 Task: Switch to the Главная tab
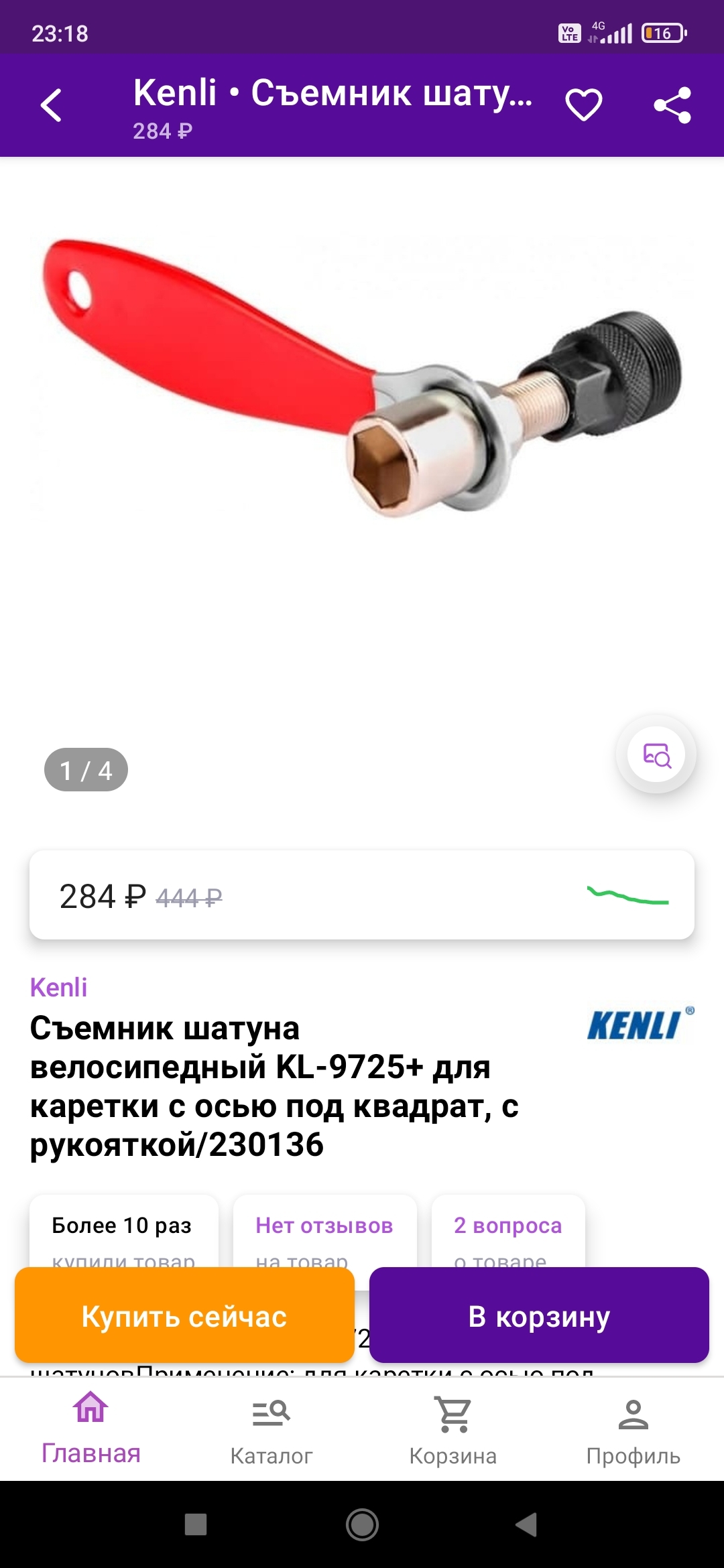(90, 1427)
